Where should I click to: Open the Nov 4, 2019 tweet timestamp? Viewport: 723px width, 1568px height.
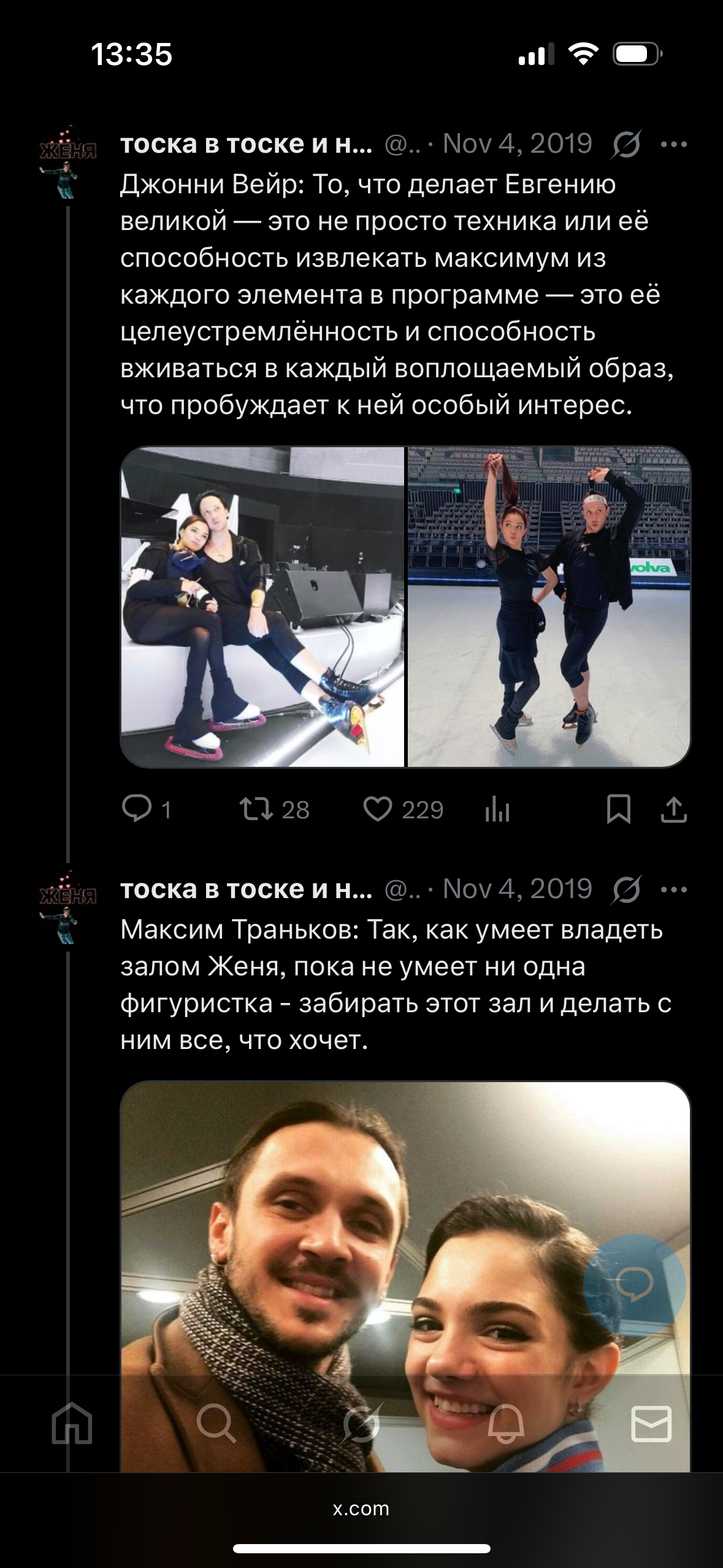pyautogui.click(x=515, y=144)
